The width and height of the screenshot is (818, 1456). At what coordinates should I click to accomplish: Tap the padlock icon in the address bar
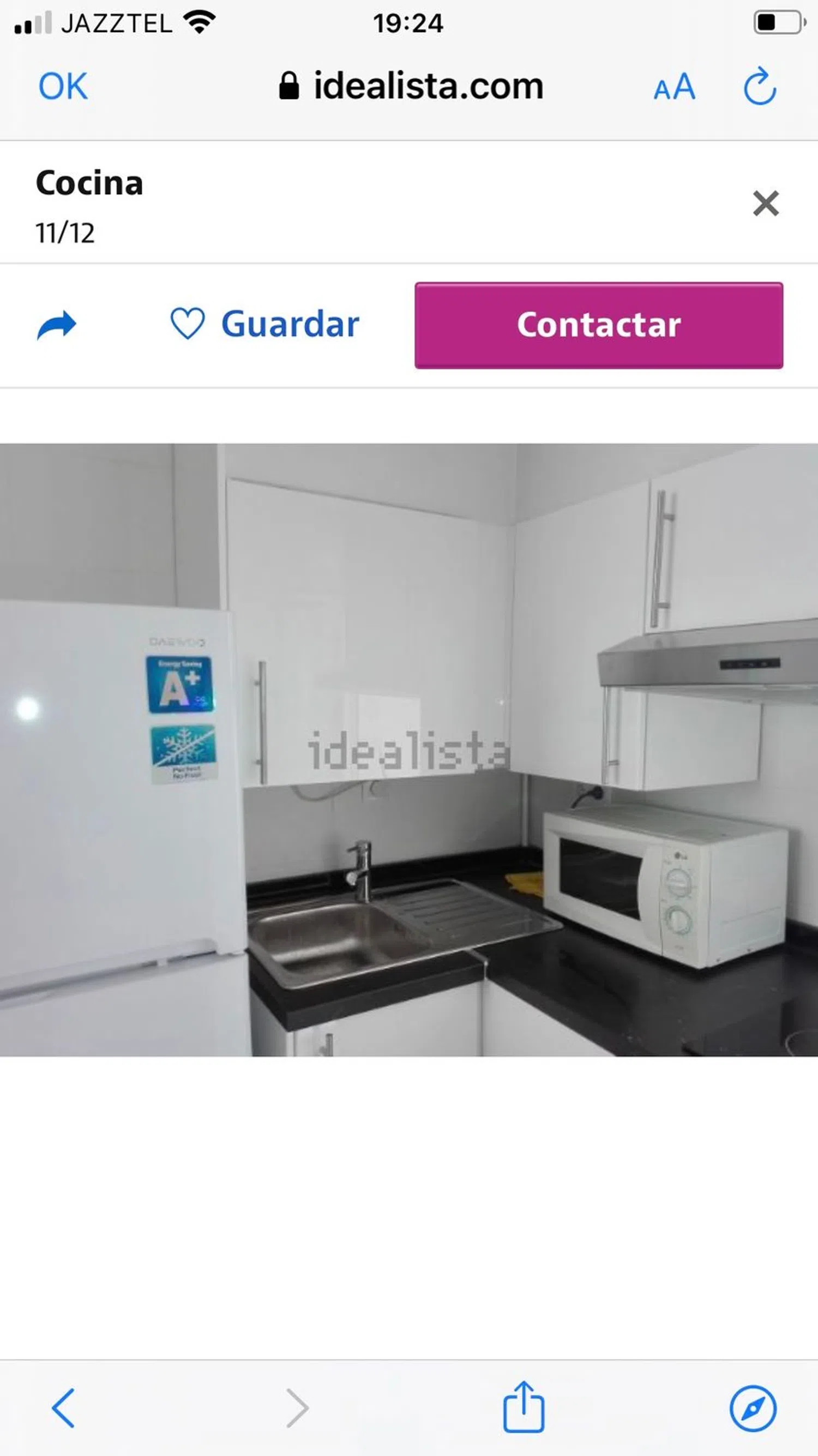click(290, 86)
